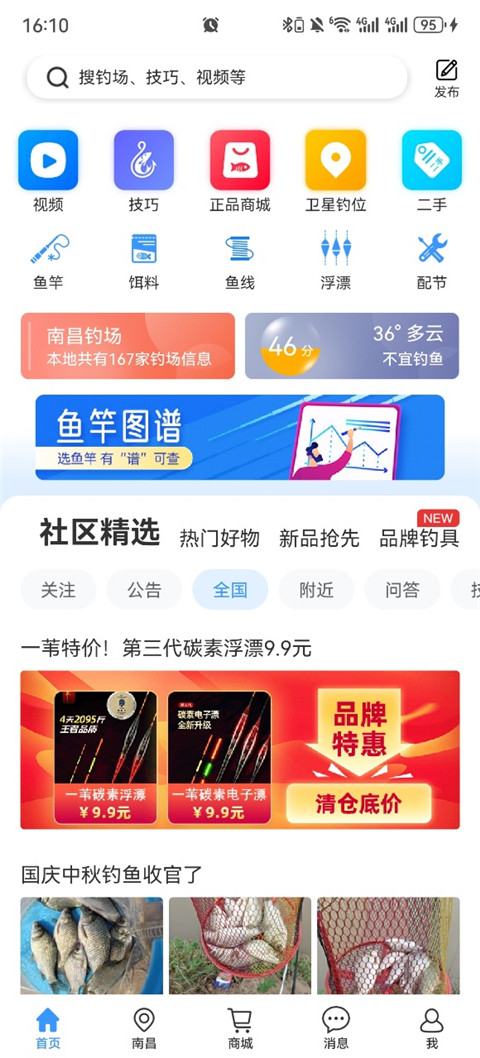Open the 鱼竿 fishing rod category
This screenshot has height=1058, width=480.
(x=48, y=262)
